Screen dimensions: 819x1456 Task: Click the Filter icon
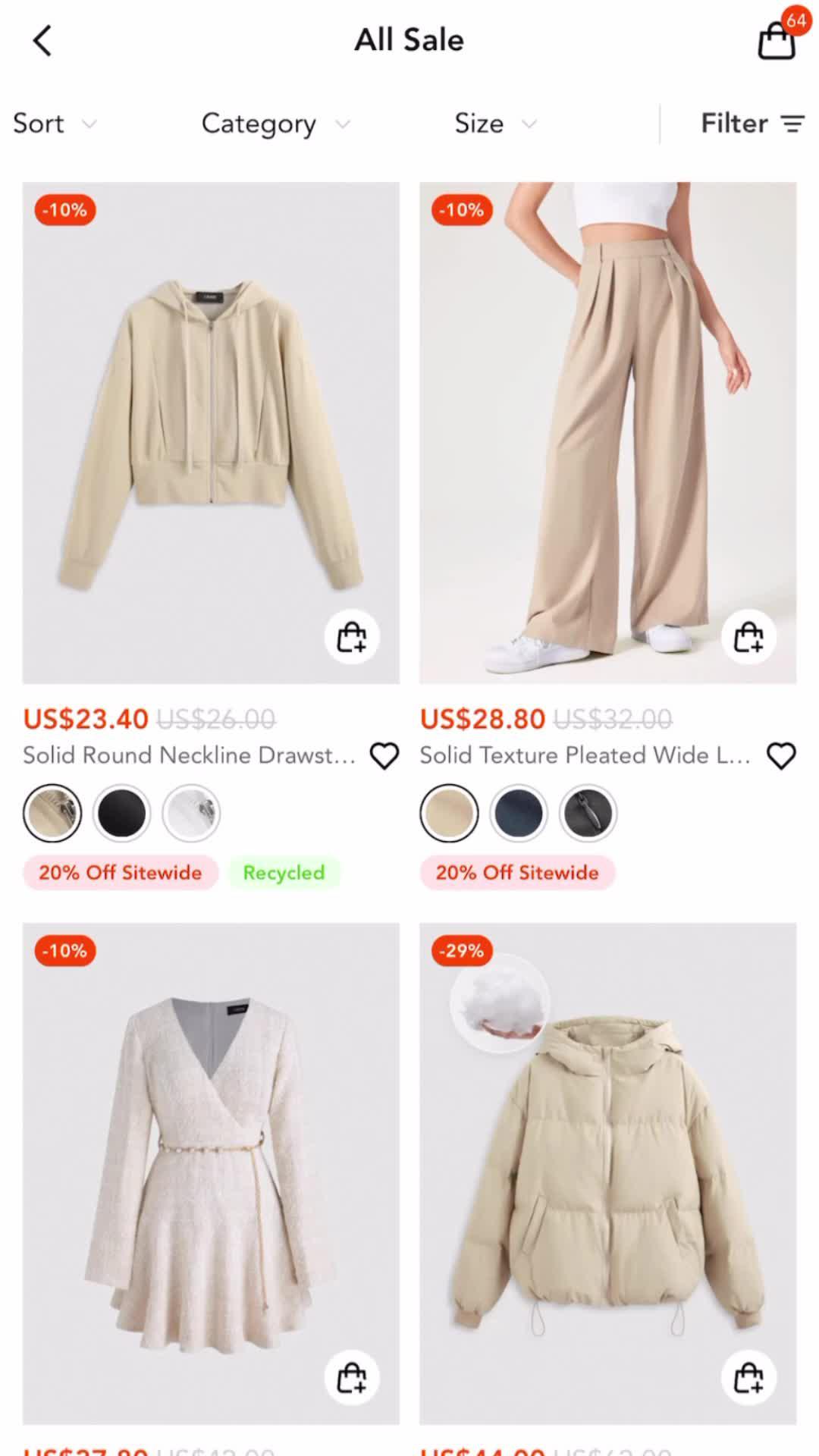pyautogui.click(x=753, y=123)
